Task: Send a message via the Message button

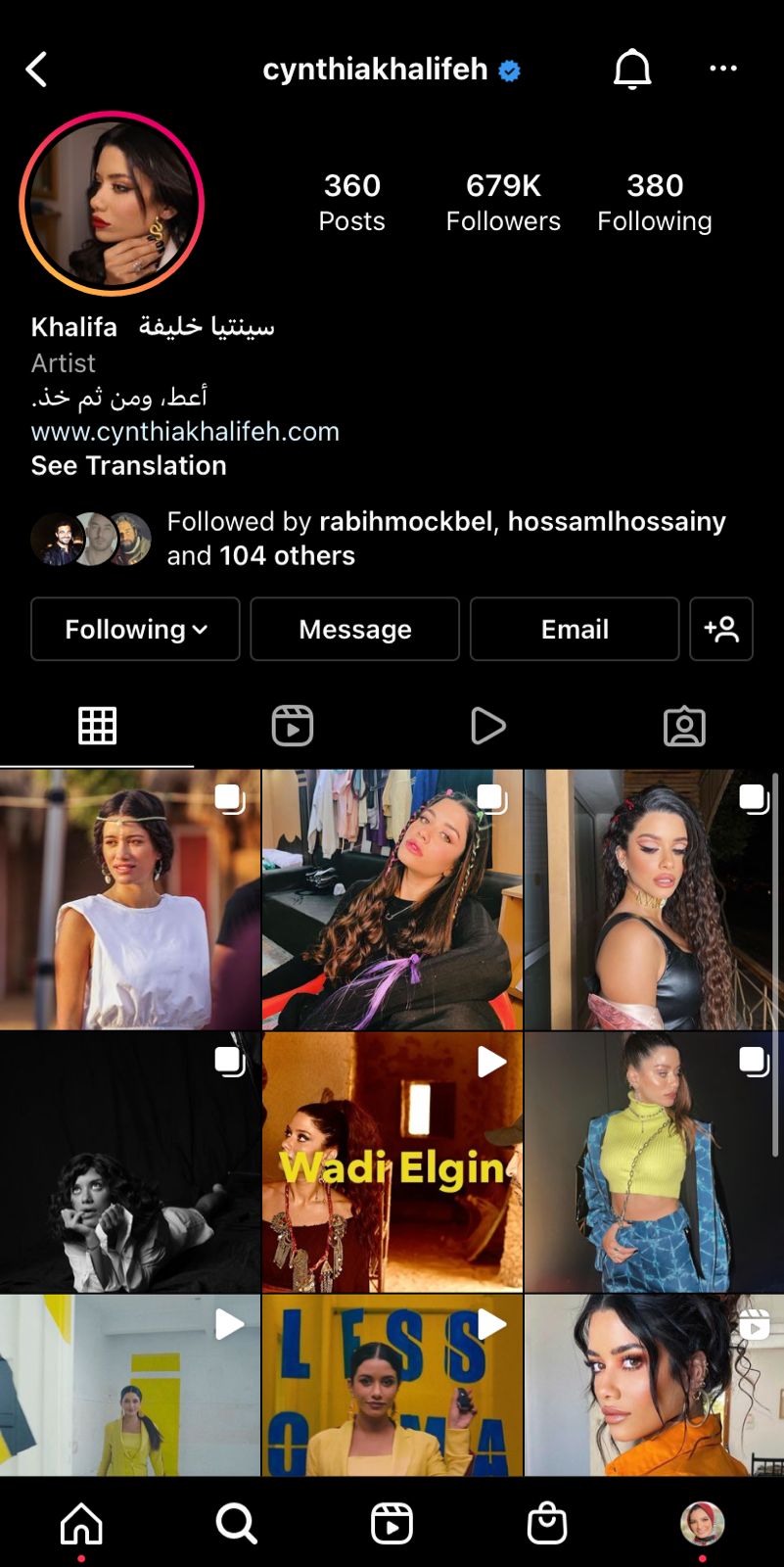Action: (354, 629)
